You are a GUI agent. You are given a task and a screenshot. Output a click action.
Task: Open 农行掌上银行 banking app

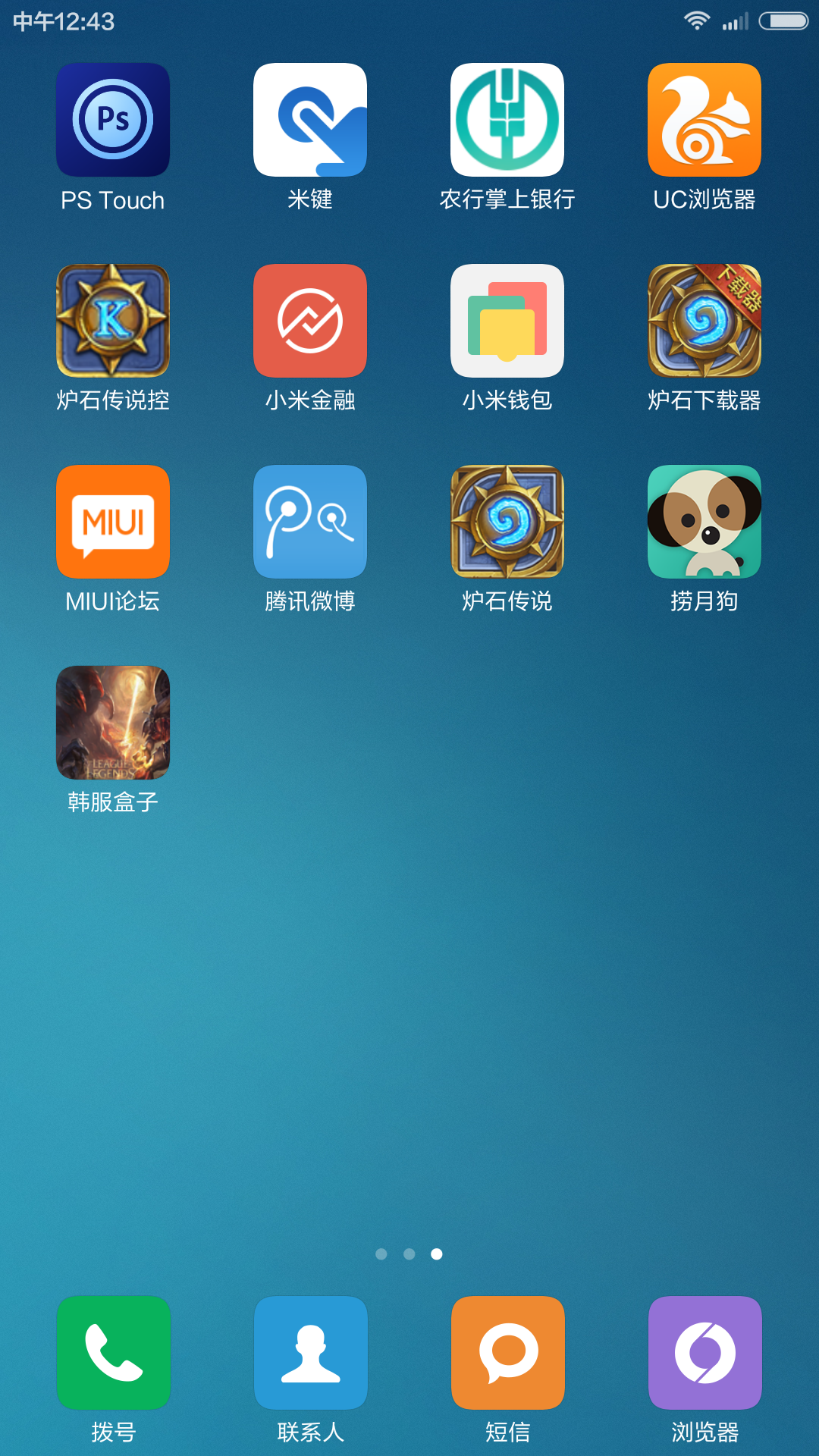[x=507, y=120]
